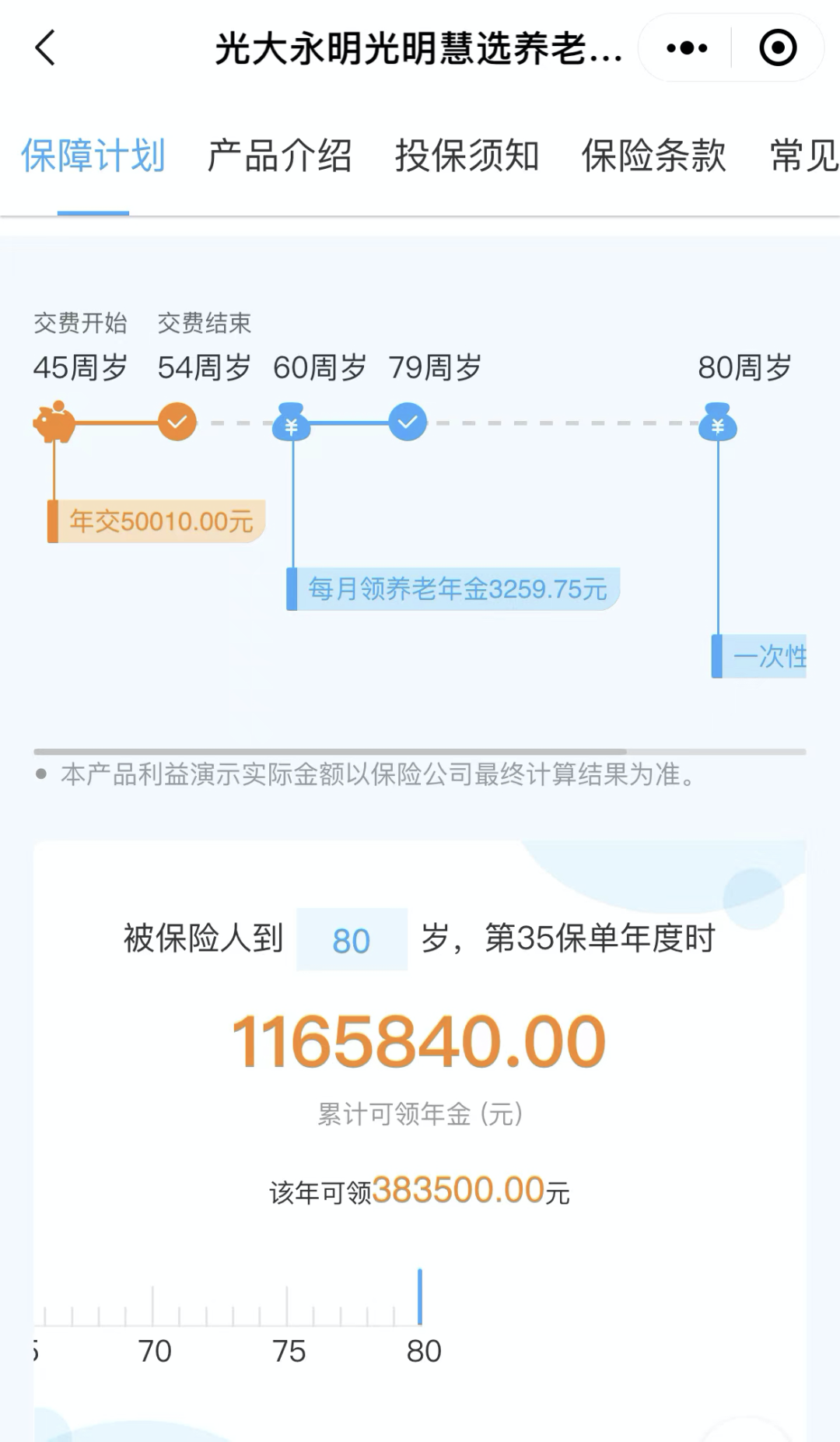This screenshot has width=840, height=1442.
Task: View the 保险条款 tab
Action: [x=653, y=156]
